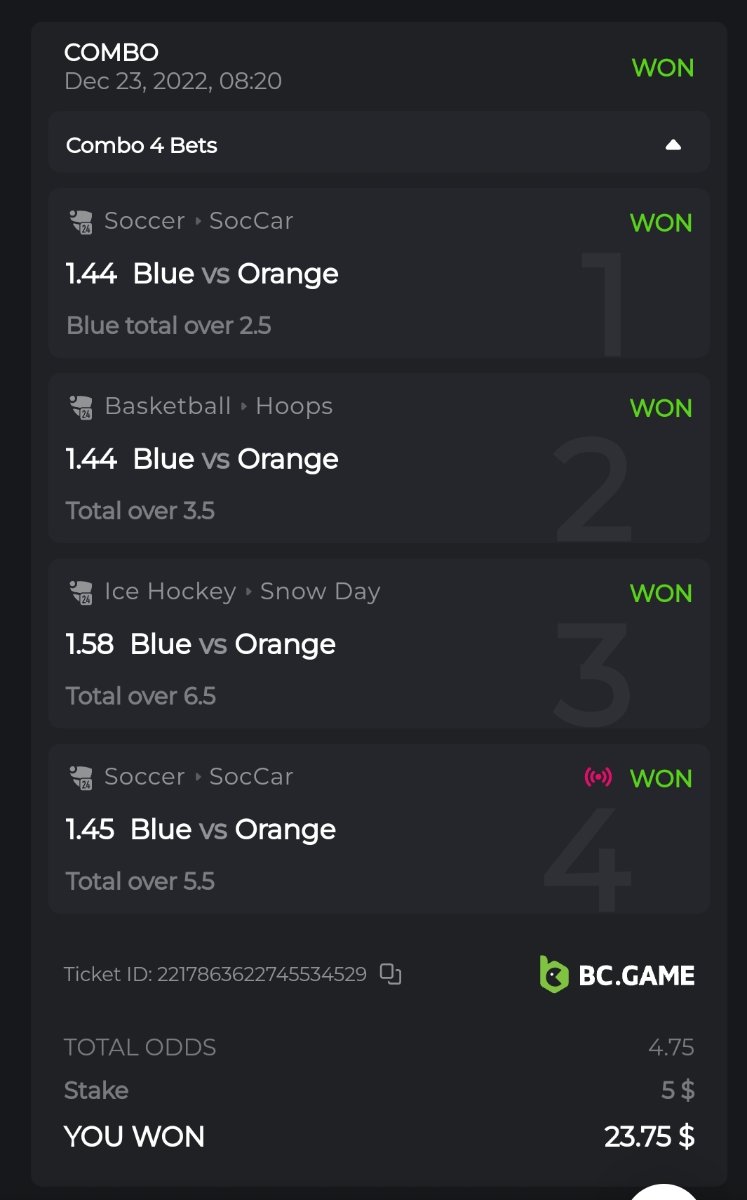Open the Ice Hockey Snow Day bet

click(378, 643)
